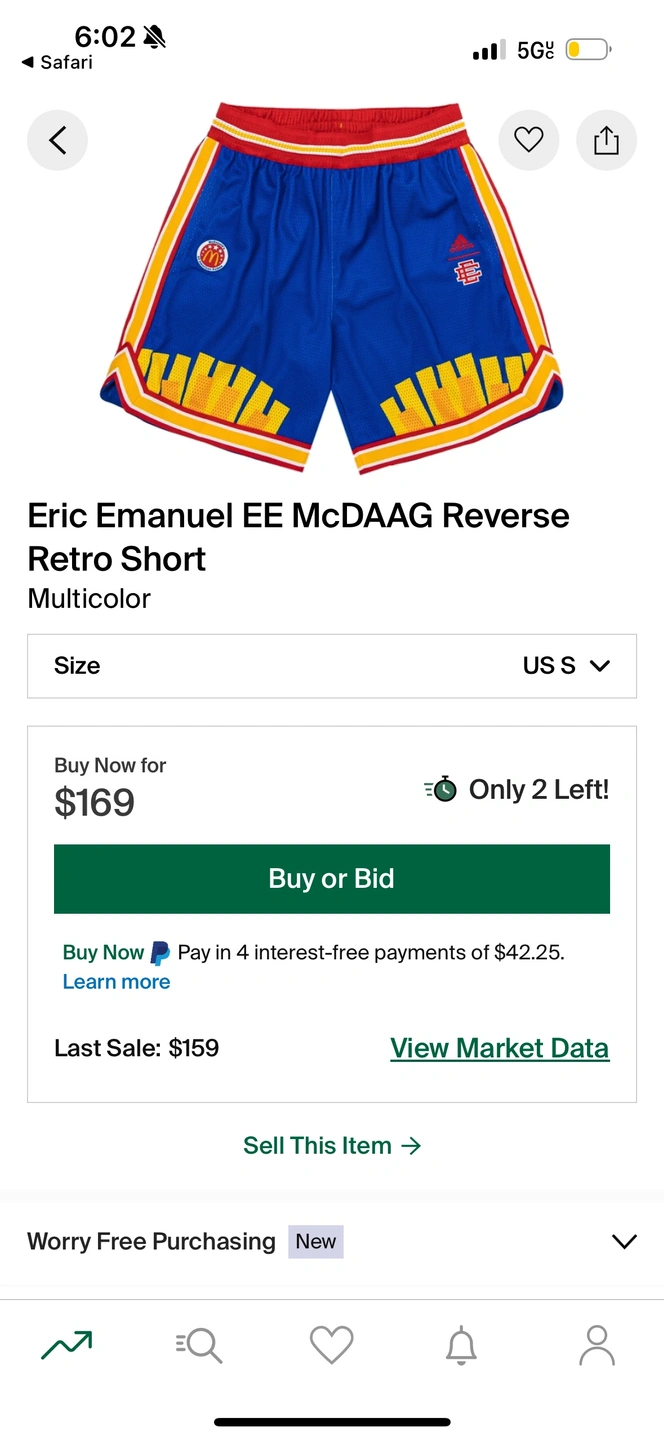Switch to the favorites heart tab

coord(332,1345)
